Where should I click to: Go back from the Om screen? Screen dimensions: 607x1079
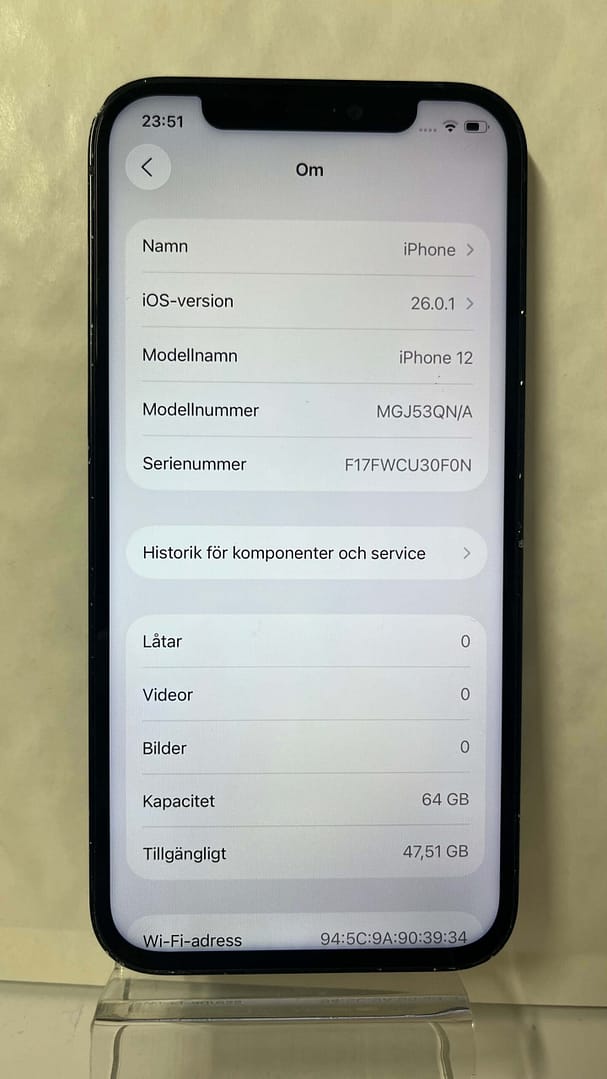[148, 168]
